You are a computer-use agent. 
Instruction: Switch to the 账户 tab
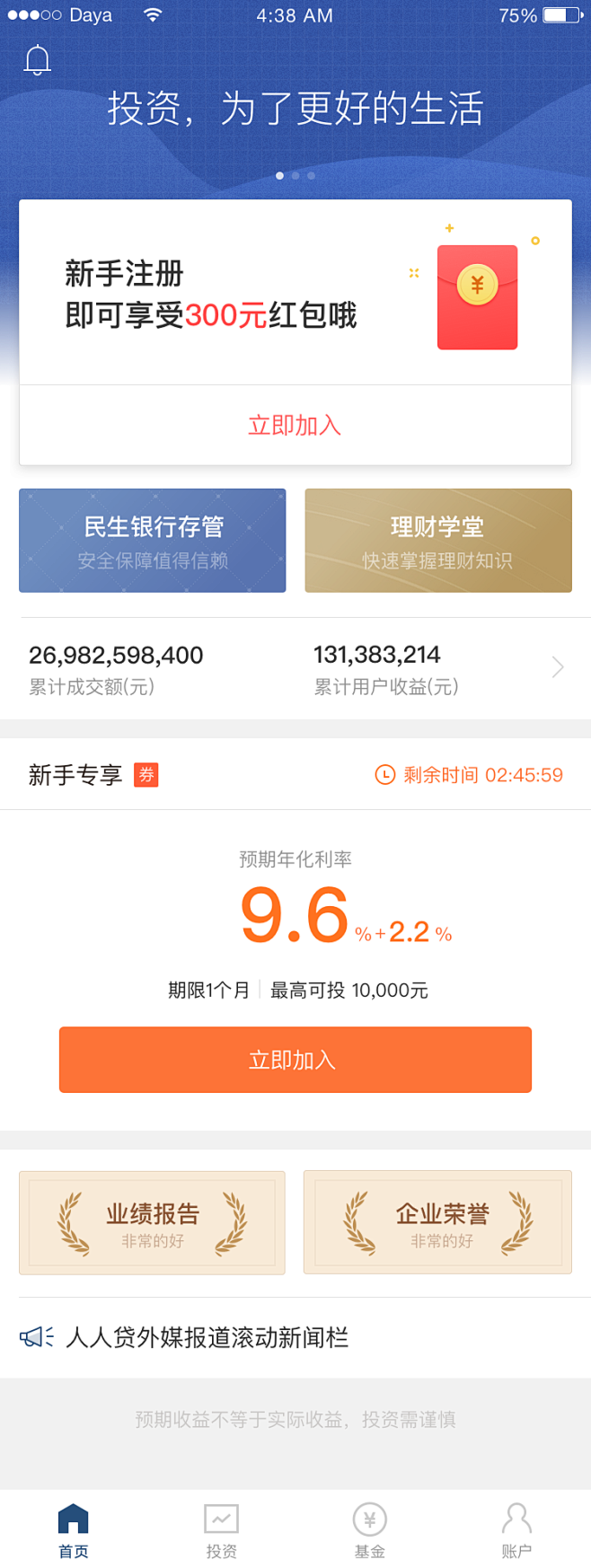(516, 1529)
